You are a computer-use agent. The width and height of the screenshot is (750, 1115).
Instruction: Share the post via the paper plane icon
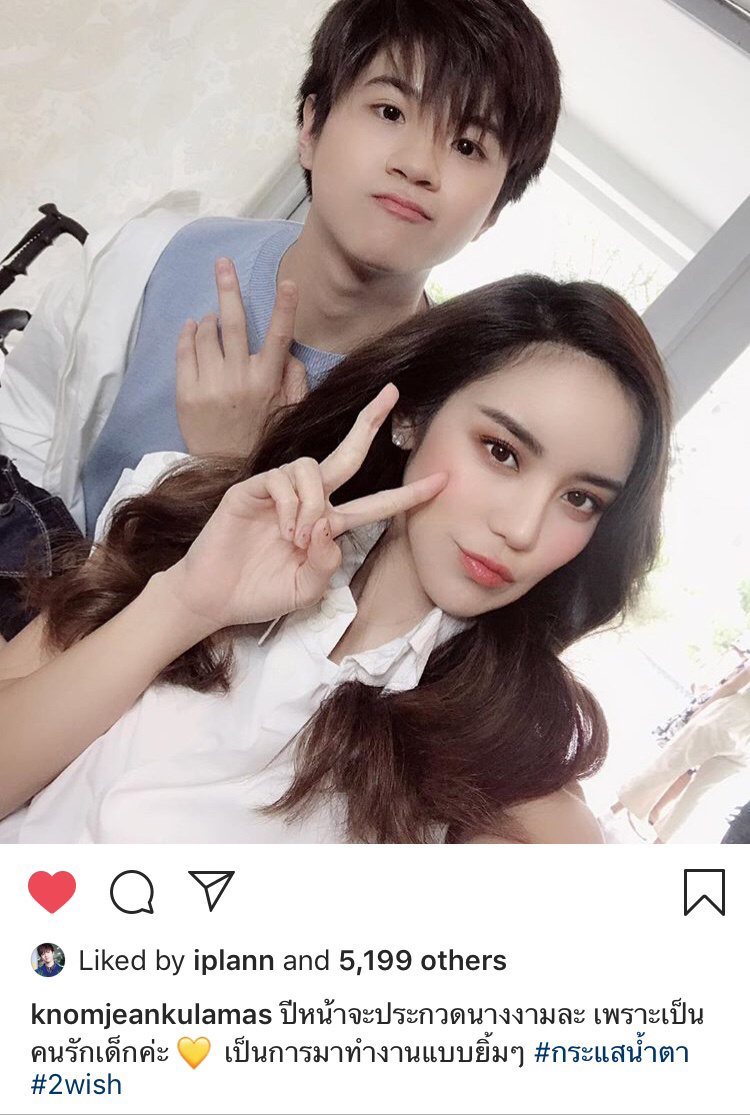tap(211, 890)
